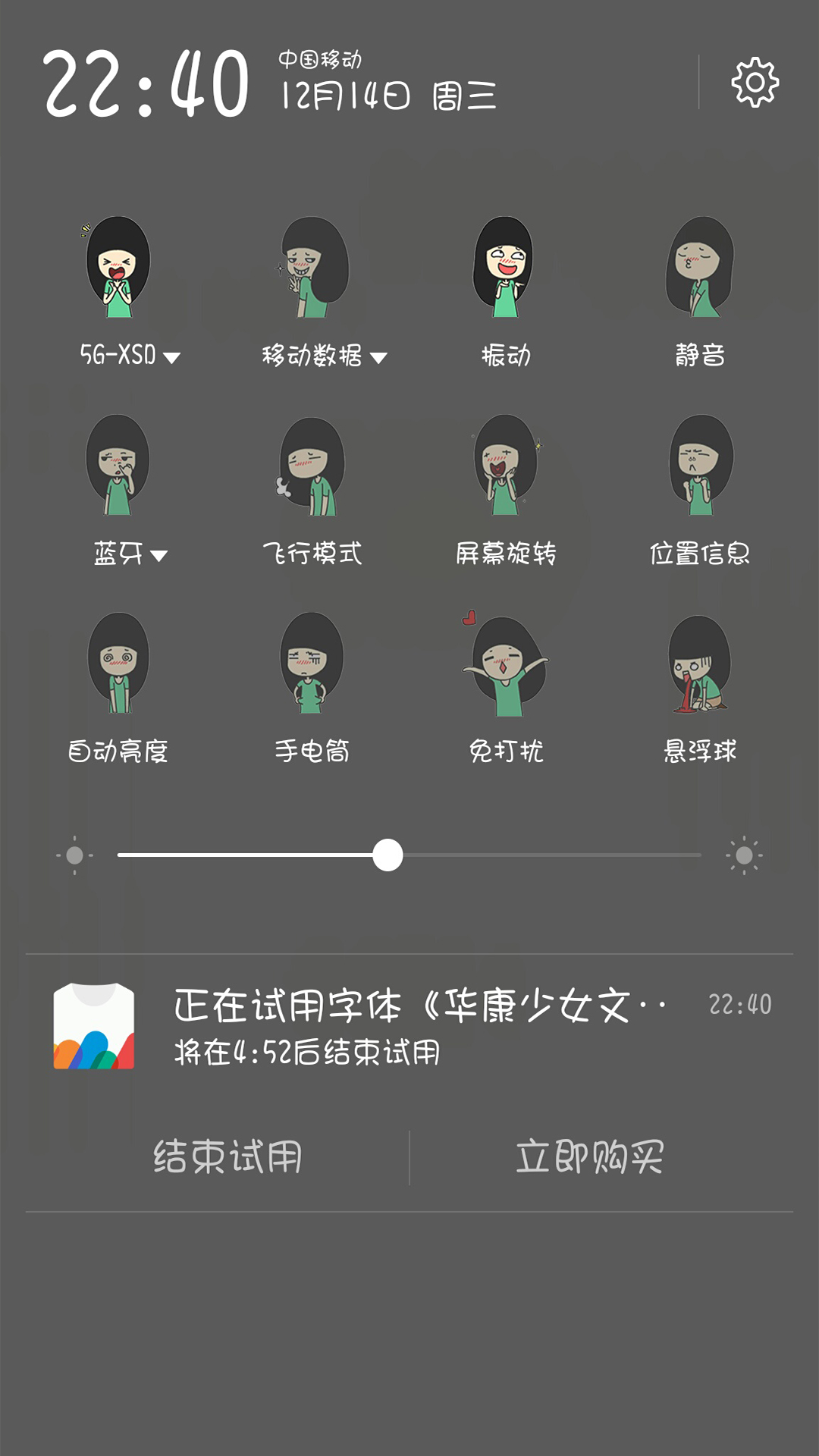Image resolution: width=819 pixels, height=1456 pixels.
Task: Expand the 5G-XSD Wi-Fi network dropdown arrow
Action: point(172,358)
